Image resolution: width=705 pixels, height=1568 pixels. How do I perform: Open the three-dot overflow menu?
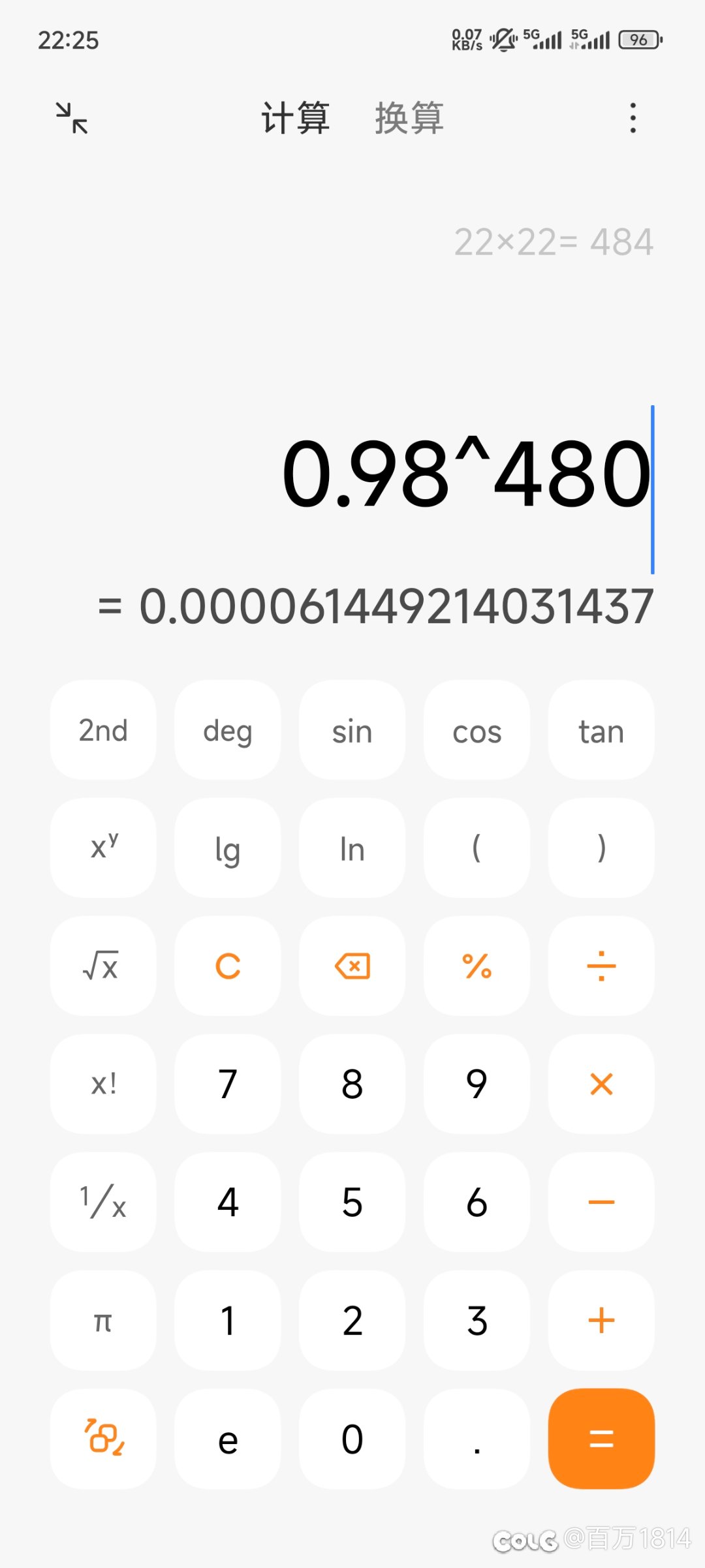coord(633,118)
